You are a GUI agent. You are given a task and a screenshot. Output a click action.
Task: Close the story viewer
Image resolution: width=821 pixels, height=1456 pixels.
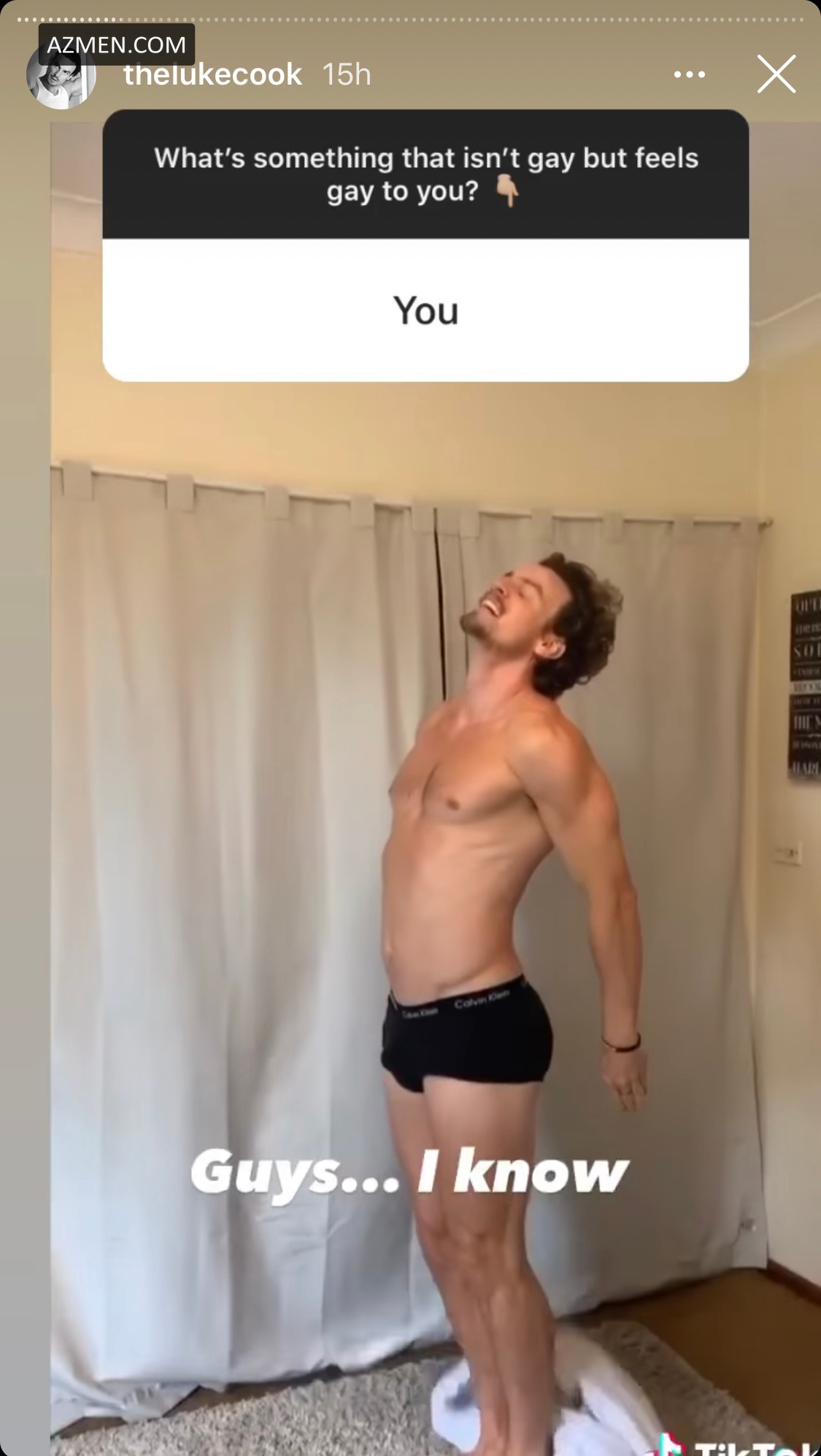click(776, 74)
